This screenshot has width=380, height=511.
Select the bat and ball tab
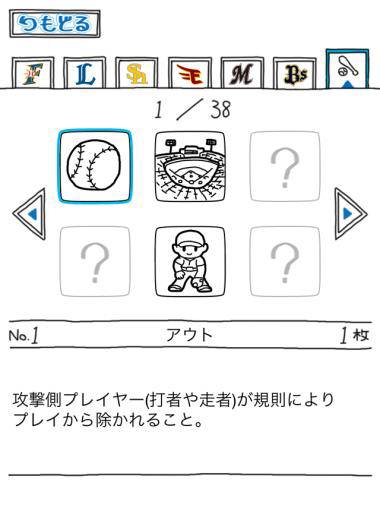[x=348, y=69]
